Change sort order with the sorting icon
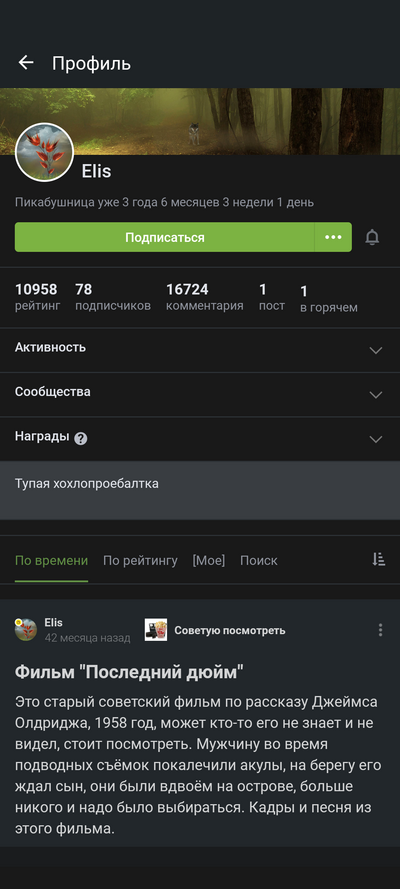Viewport: 400px width, 889px height. pyautogui.click(x=378, y=560)
